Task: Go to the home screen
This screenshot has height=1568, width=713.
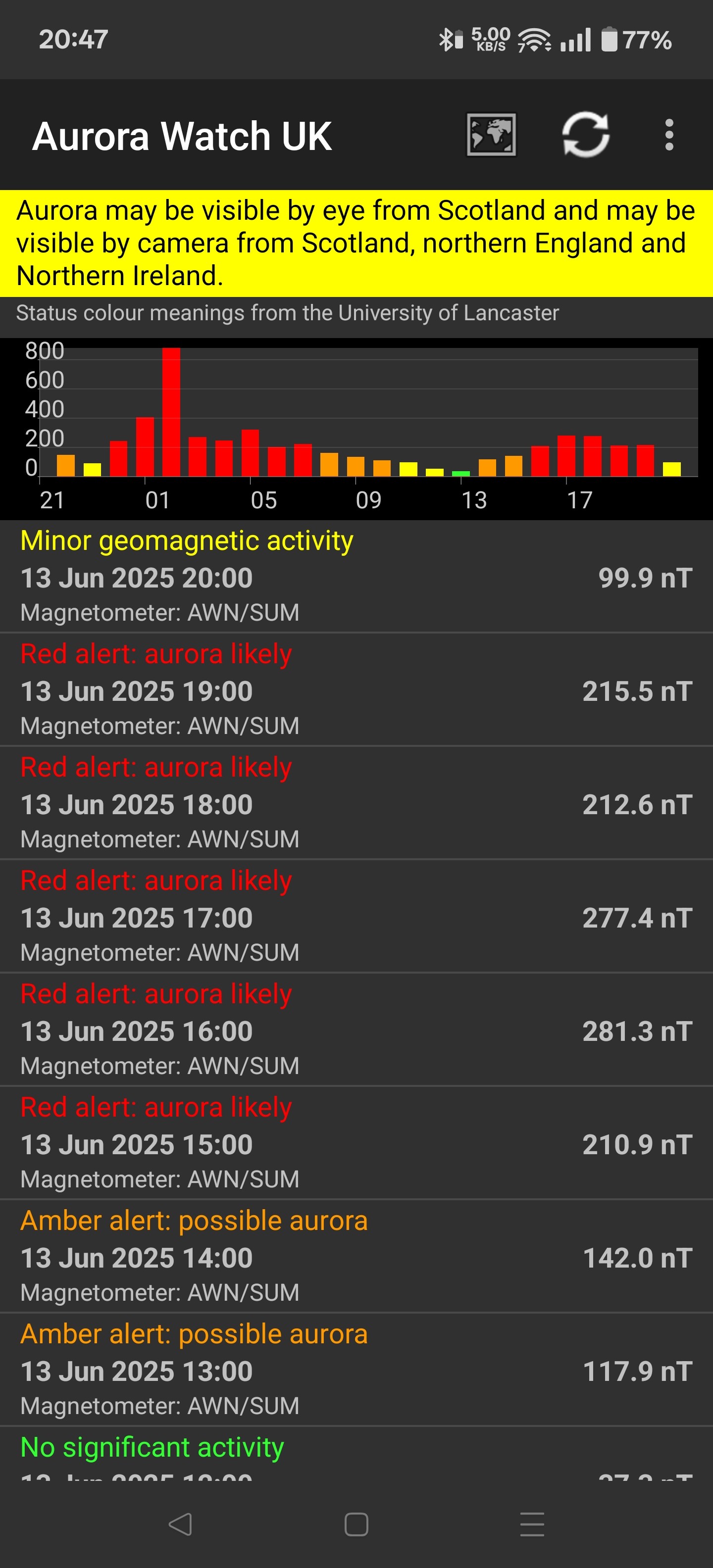Action: pyautogui.click(x=356, y=1525)
